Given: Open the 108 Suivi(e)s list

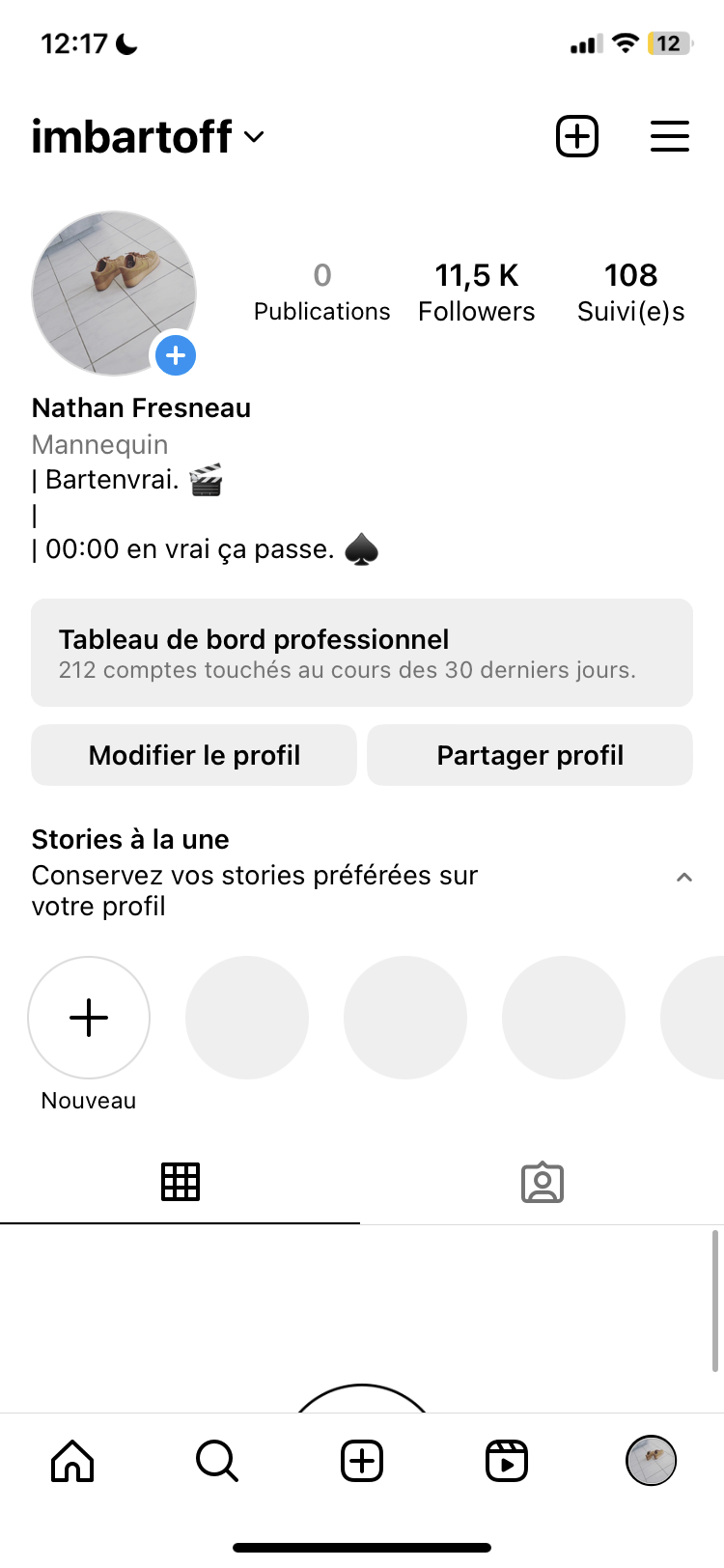Looking at the screenshot, I should tap(631, 292).
